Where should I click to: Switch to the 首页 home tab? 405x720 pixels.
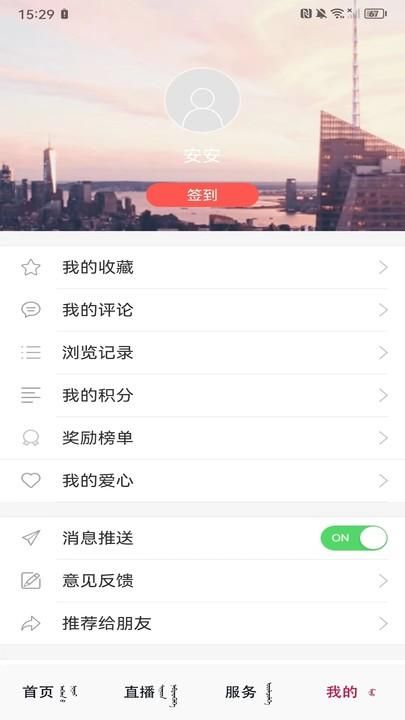[x=51, y=692]
